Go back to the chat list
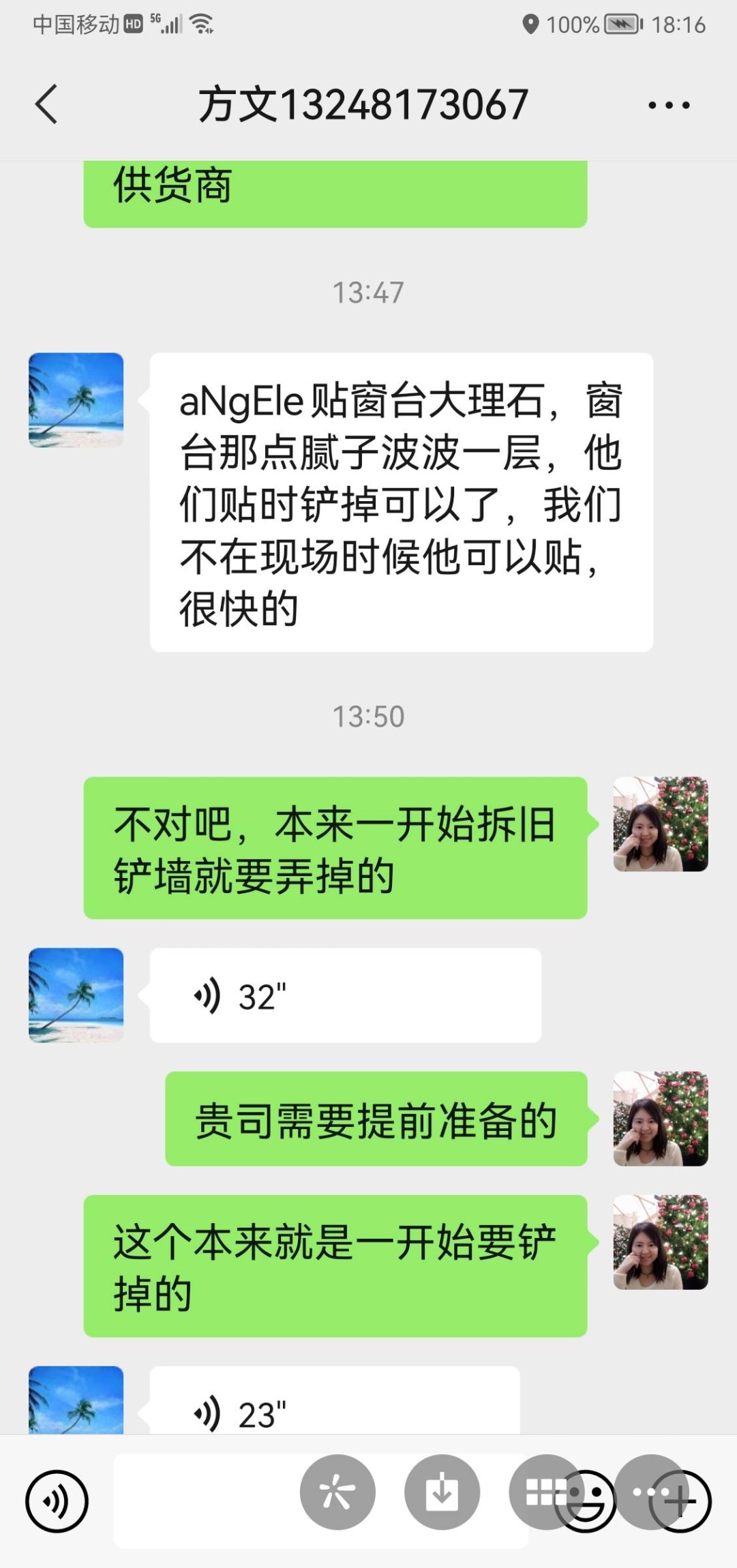737x1568 pixels. [46, 105]
